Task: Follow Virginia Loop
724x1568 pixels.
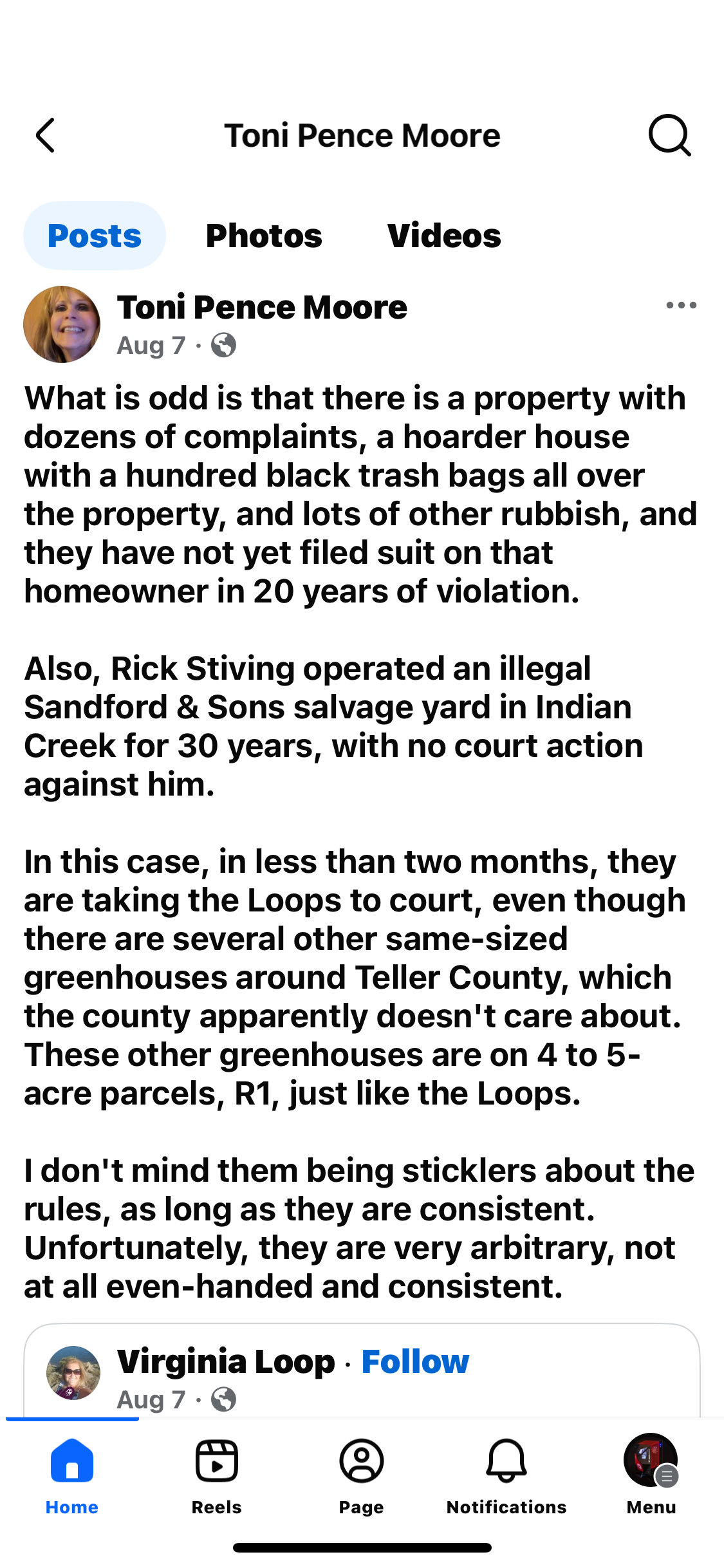Action: click(x=415, y=1361)
